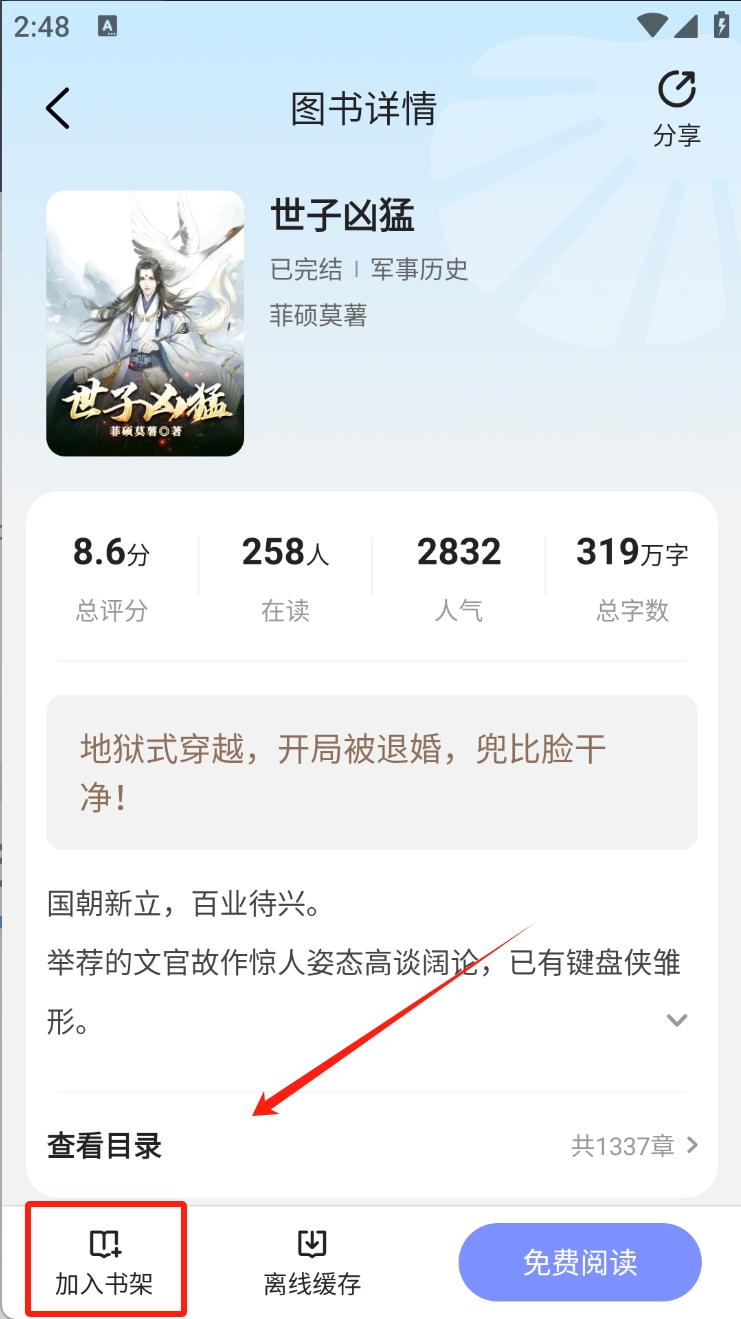Add the book to bookshelf (加入书架)
This screenshot has width=741, height=1319.
pyautogui.click(x=104, y=1262)
